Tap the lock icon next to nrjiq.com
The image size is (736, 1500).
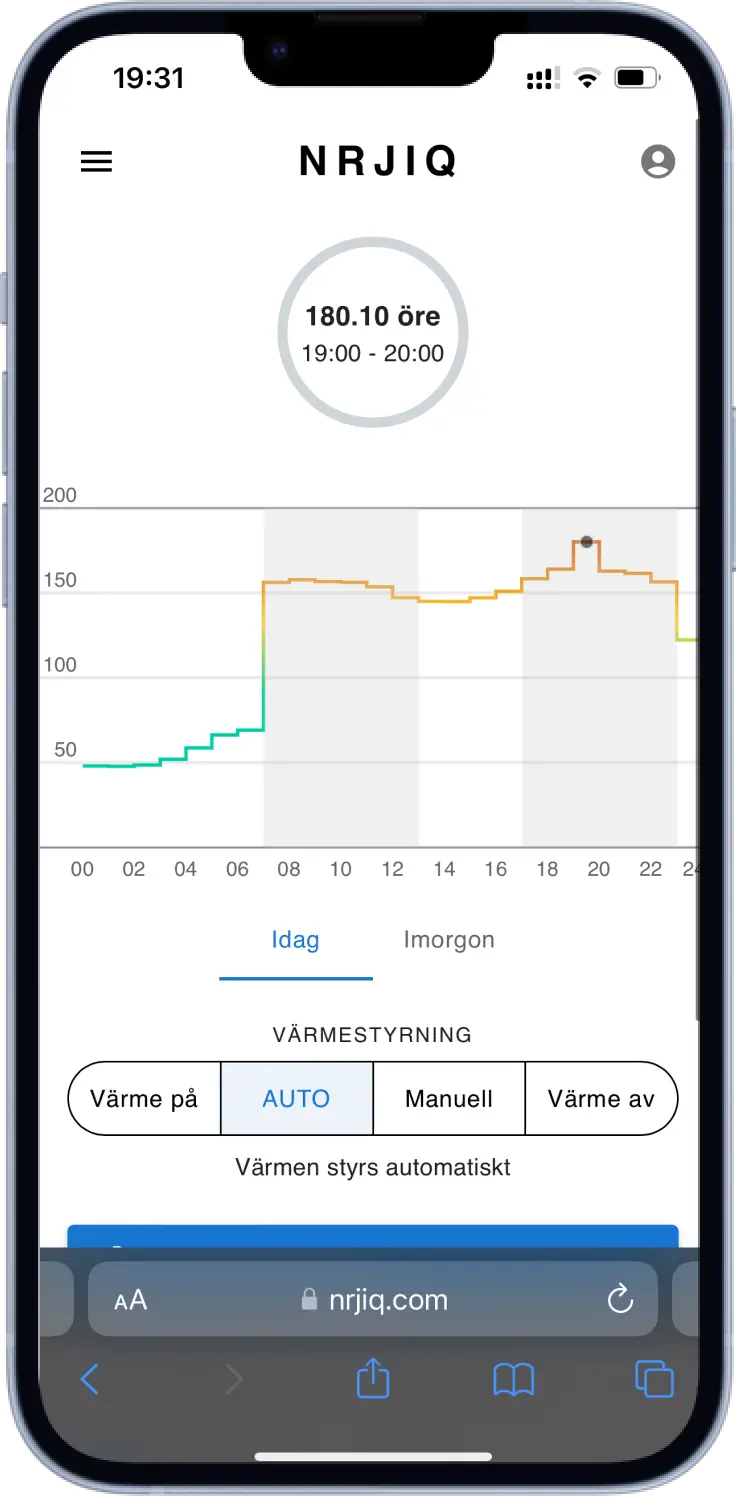click(311, 1298)
